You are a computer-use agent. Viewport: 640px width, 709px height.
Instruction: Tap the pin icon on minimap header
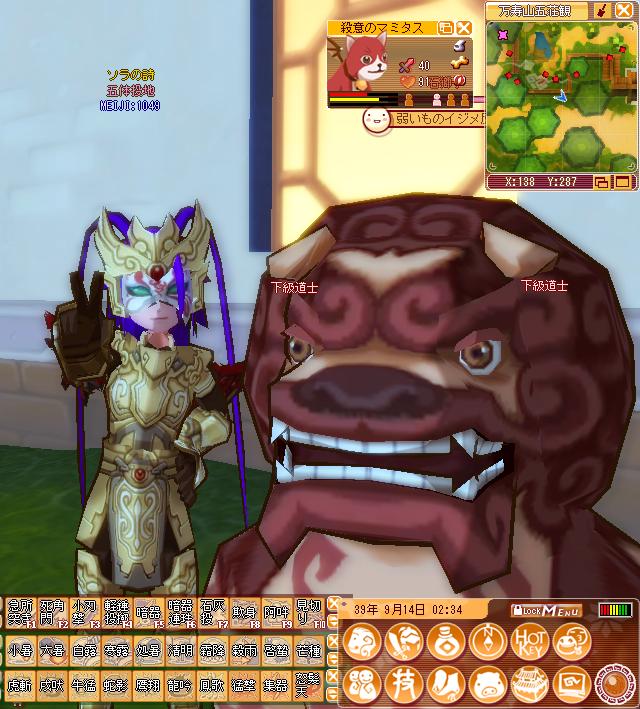coord(603,11)
